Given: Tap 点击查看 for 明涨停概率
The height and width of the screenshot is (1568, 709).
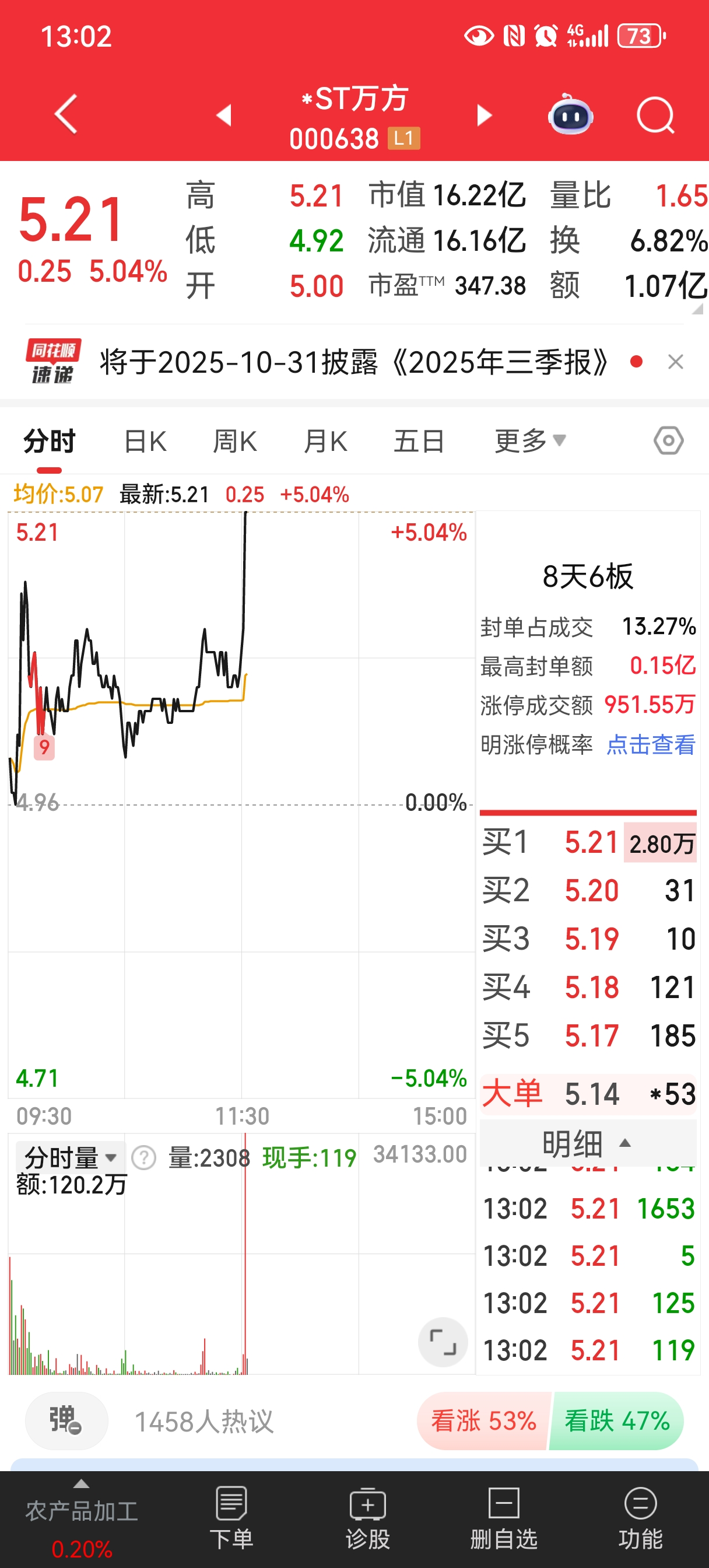Looking at the screenshot, I should [x=651, y=744].
